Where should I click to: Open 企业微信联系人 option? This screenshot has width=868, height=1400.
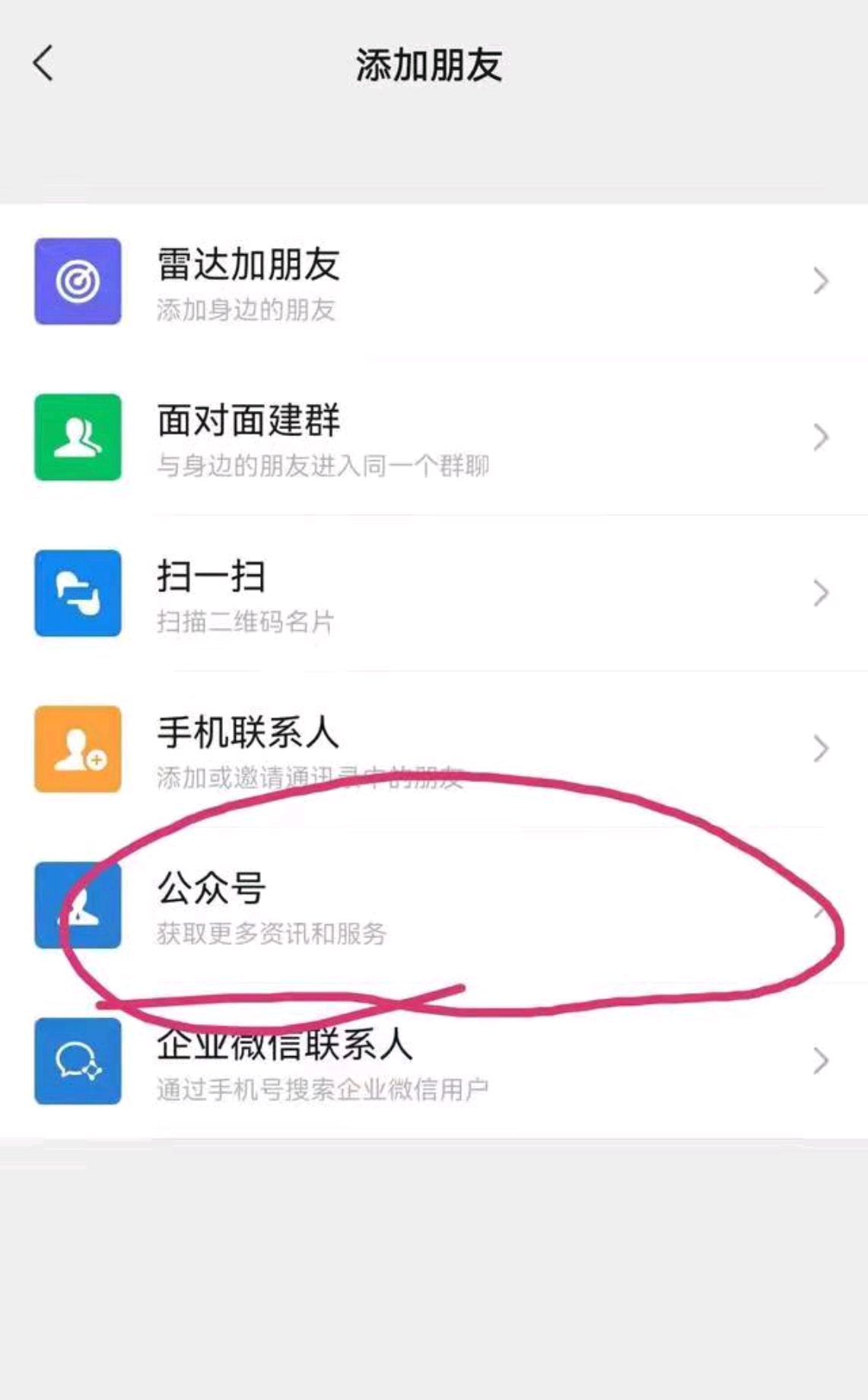(x=434, y=1061)
